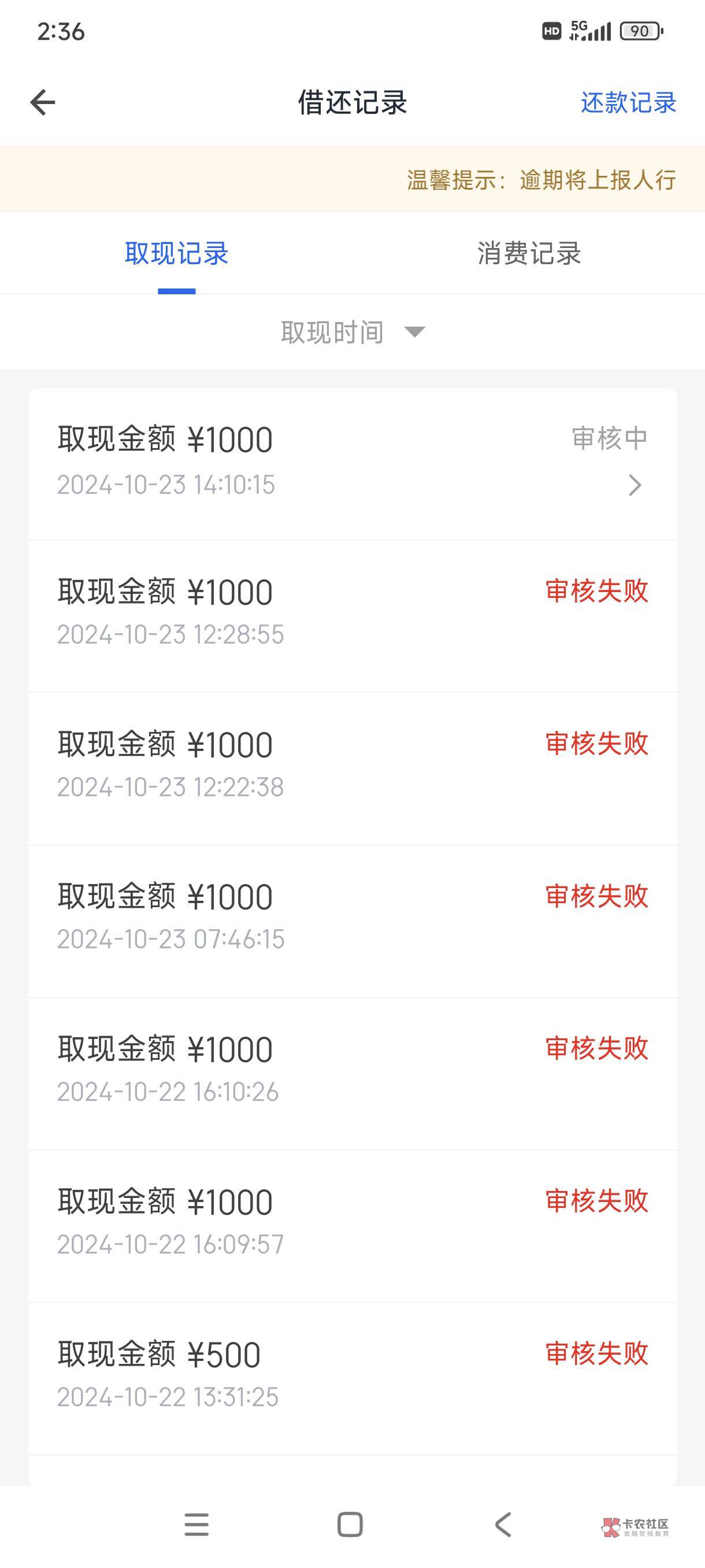Select the 取现记录 tab
This screenshot has width=705, height=1568.
click(176, 253)
